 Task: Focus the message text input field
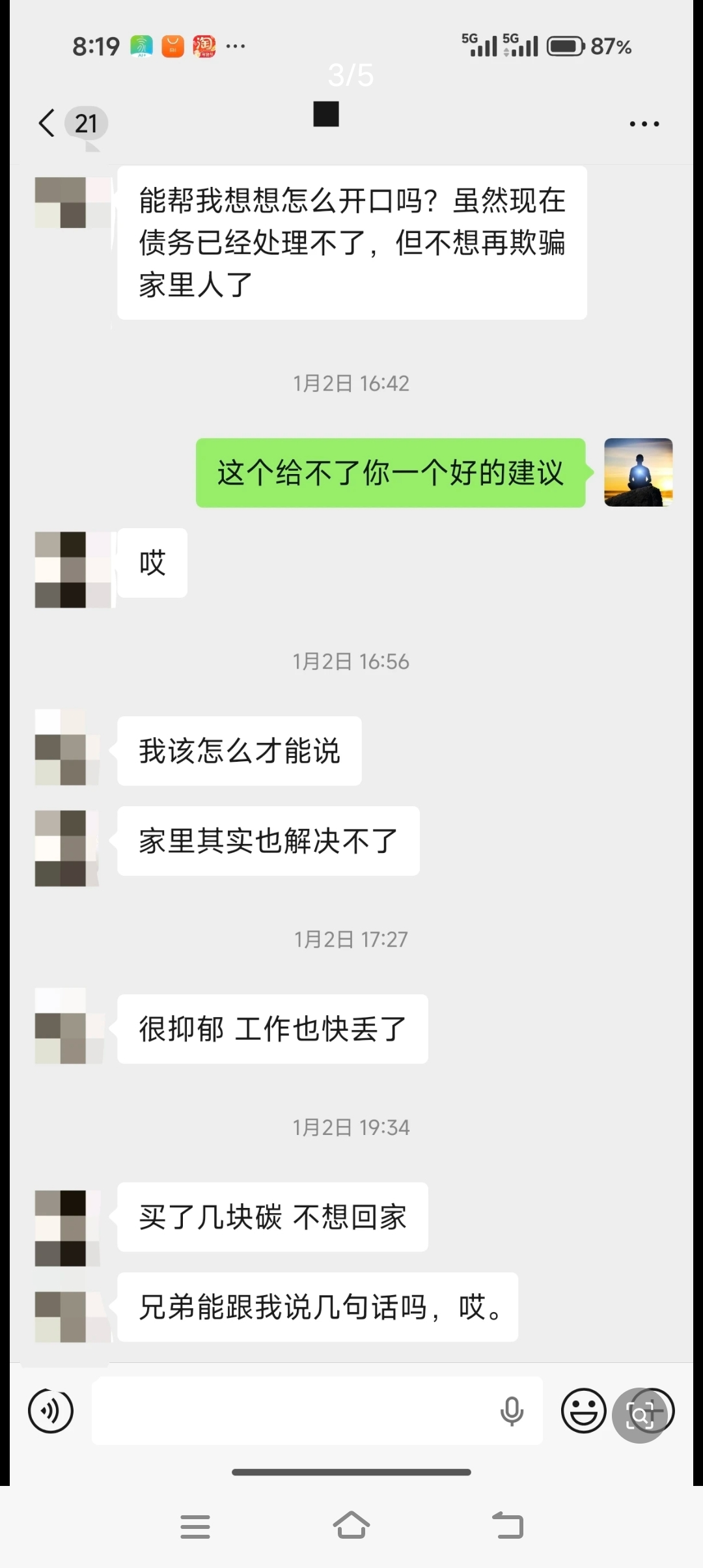coord(293,1411)
